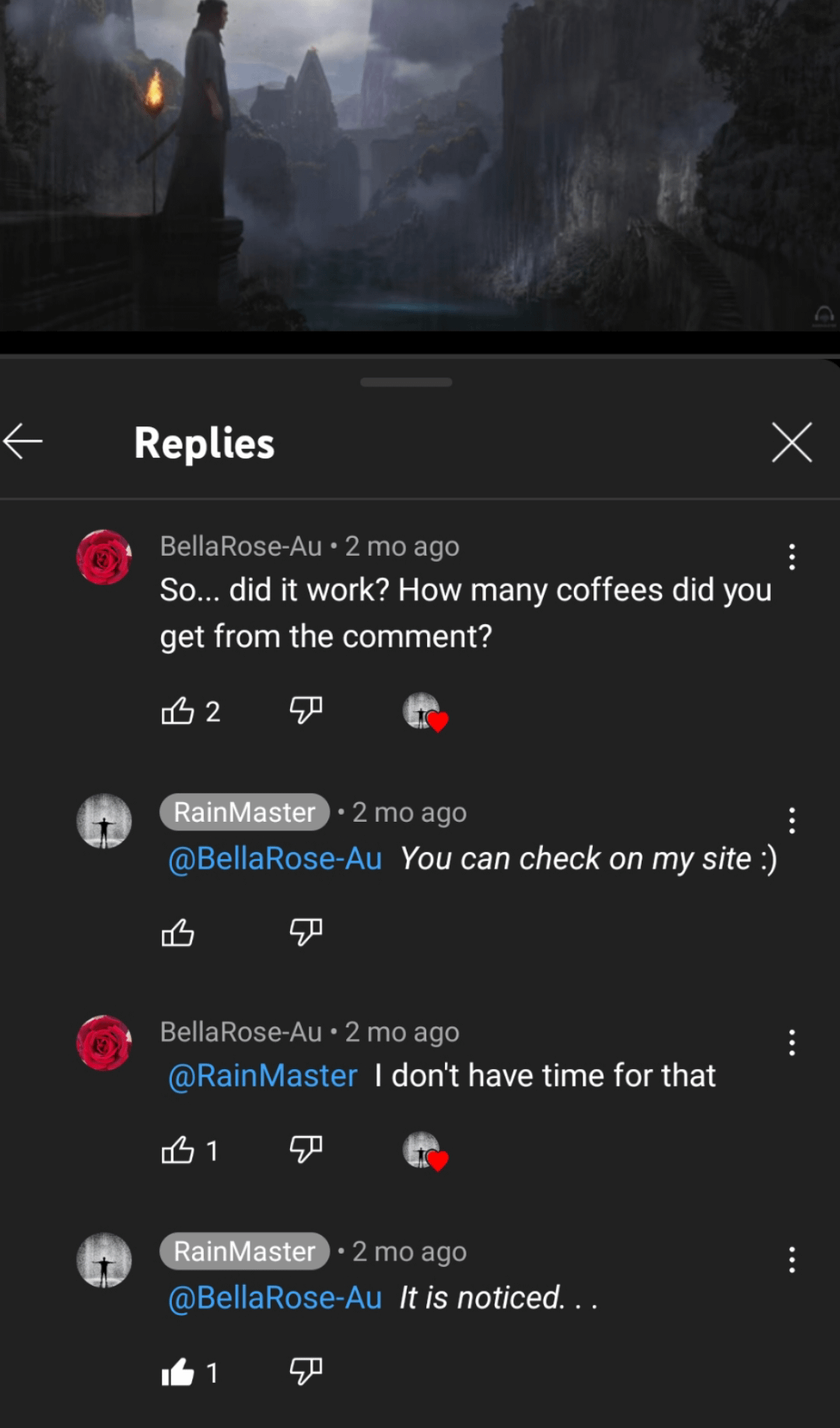This screenshot has width=840, height=1428.
Task: Dislike BellaRose-Au's 'did it work' comment
Action: point(305,710)
